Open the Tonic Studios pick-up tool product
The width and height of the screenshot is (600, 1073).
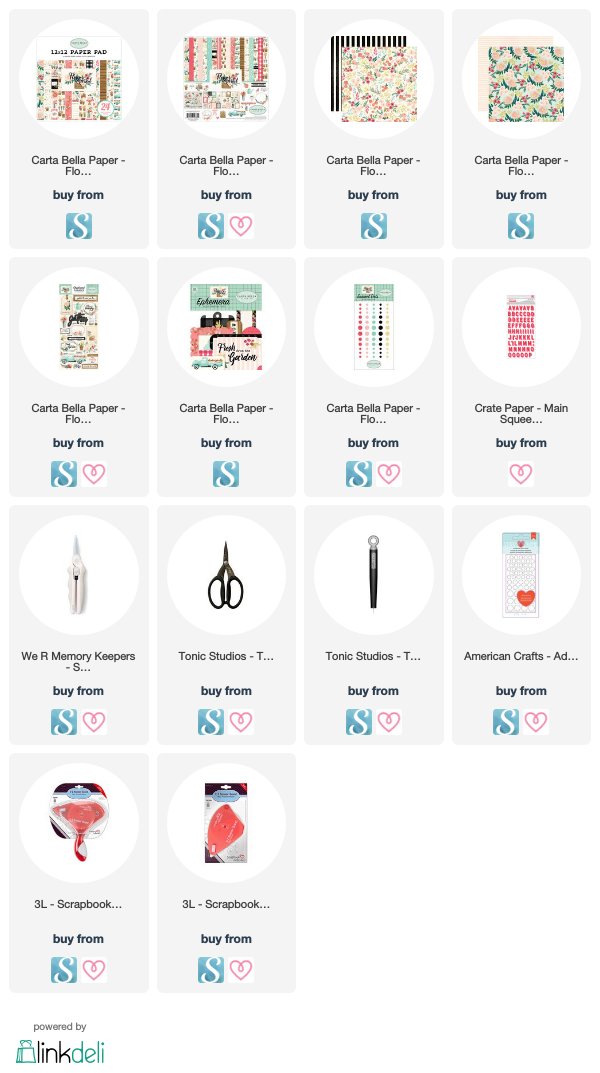tap(374, 576)
